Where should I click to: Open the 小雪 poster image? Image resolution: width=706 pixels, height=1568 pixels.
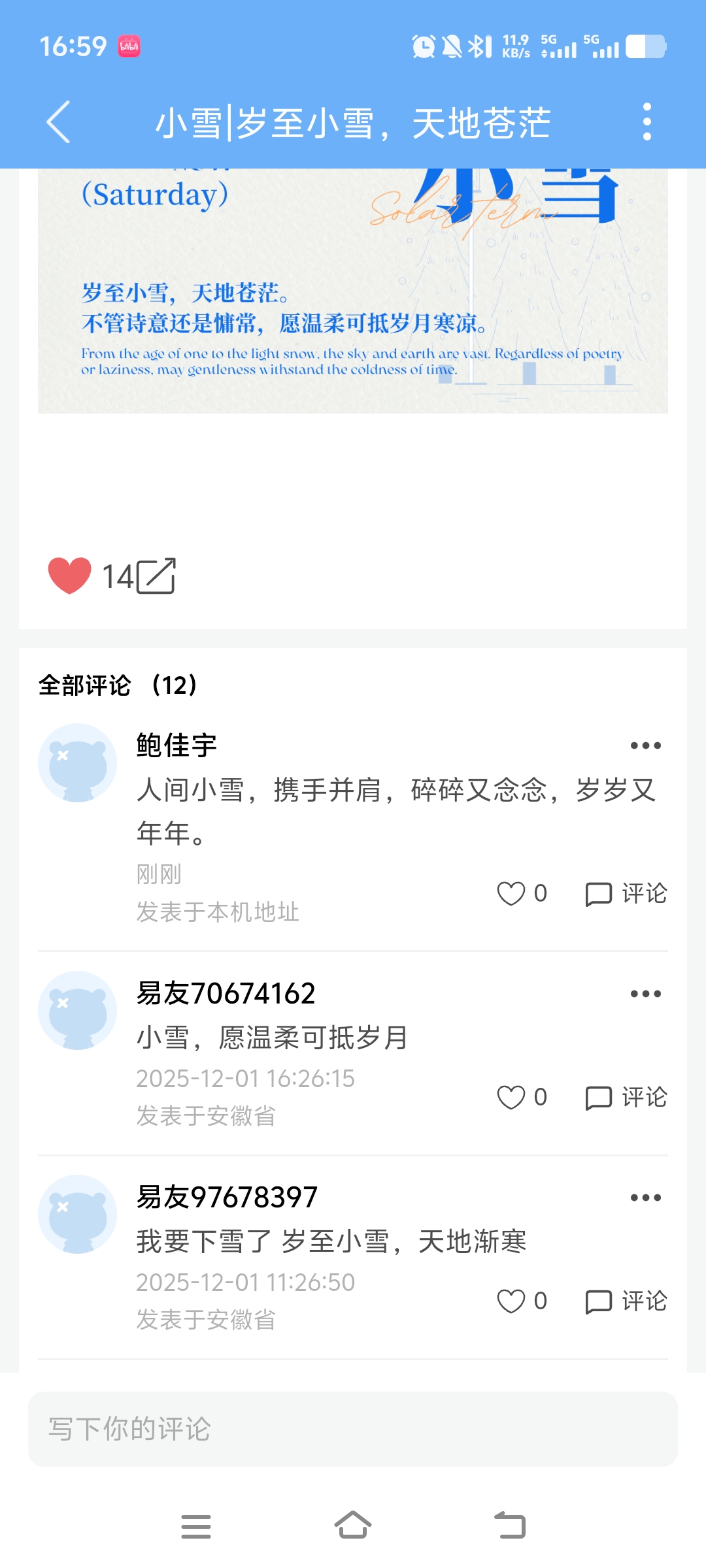pos(353,291)
